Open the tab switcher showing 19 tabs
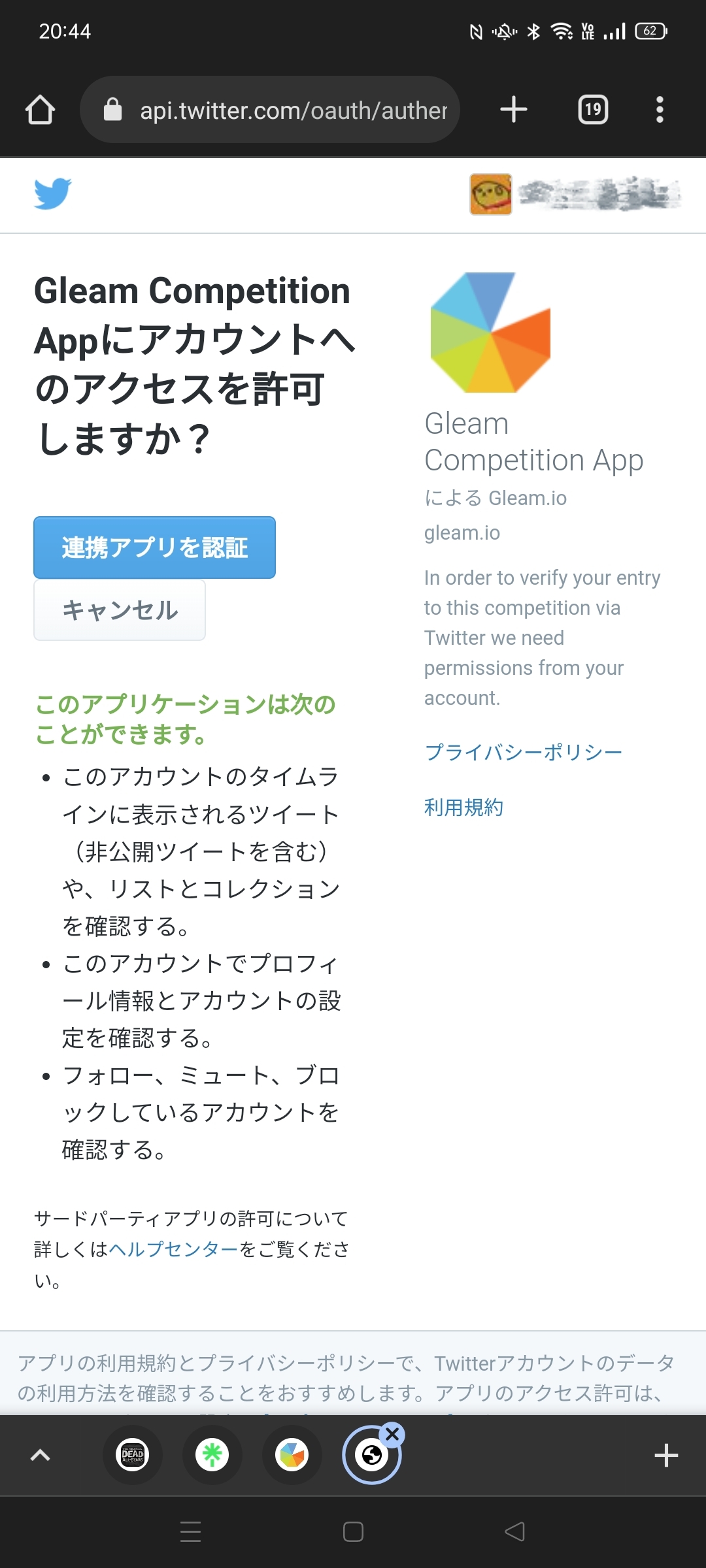 click(x=593, y=109)
